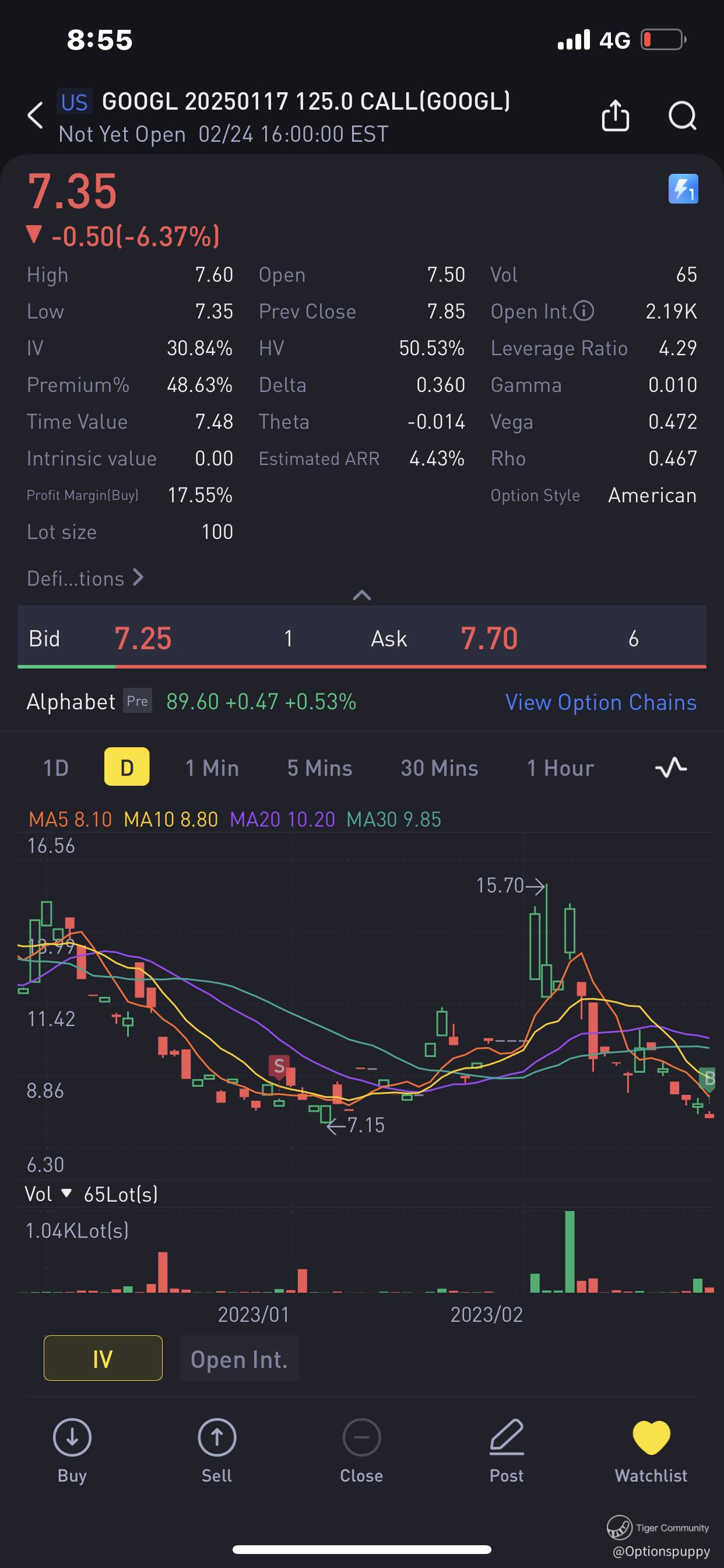Write a Post about this option
The height and width of the screenshot is (1568, 724).
pyautogui.click(x=506, y=1451)
